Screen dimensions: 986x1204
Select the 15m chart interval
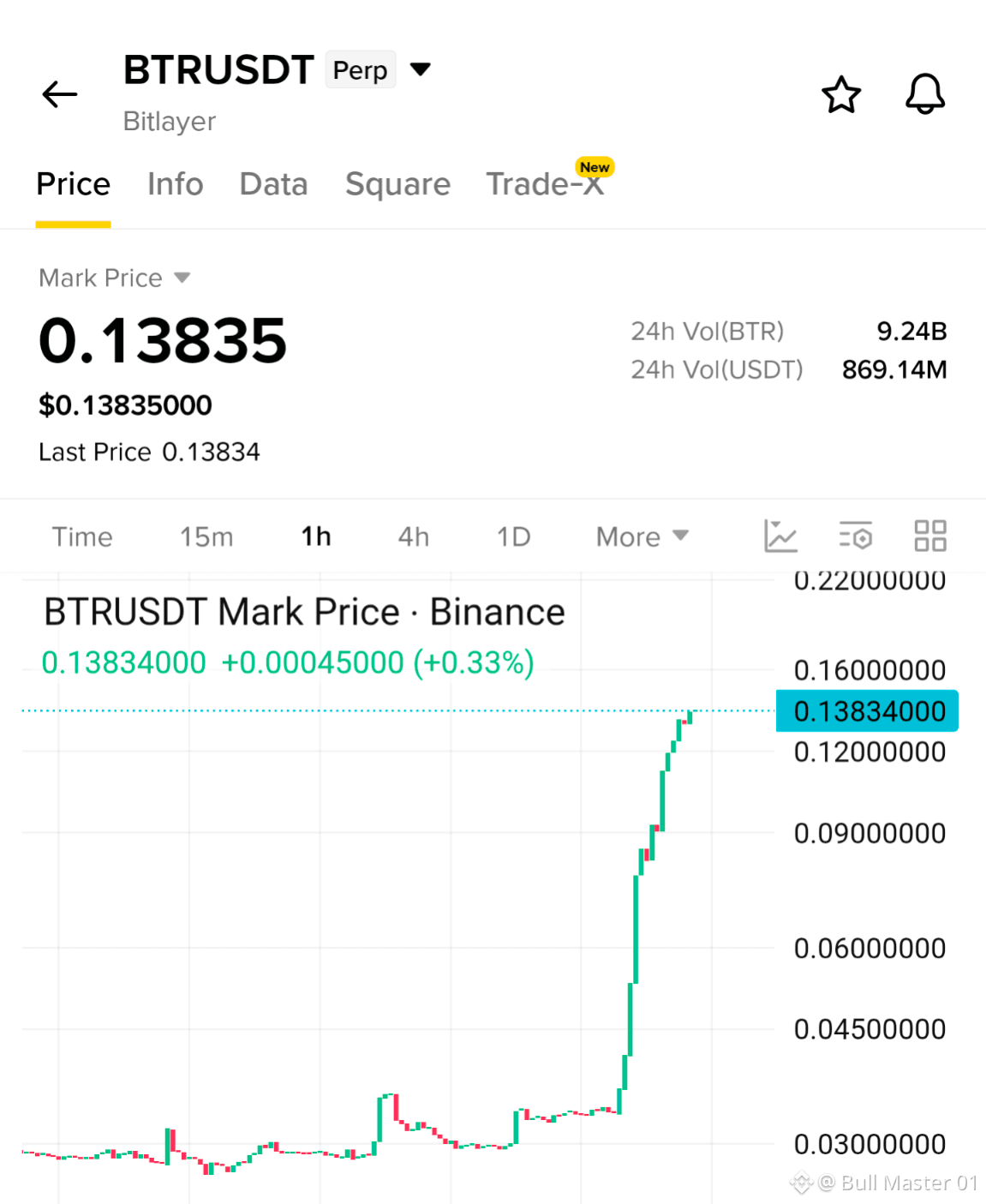(206, 537)
